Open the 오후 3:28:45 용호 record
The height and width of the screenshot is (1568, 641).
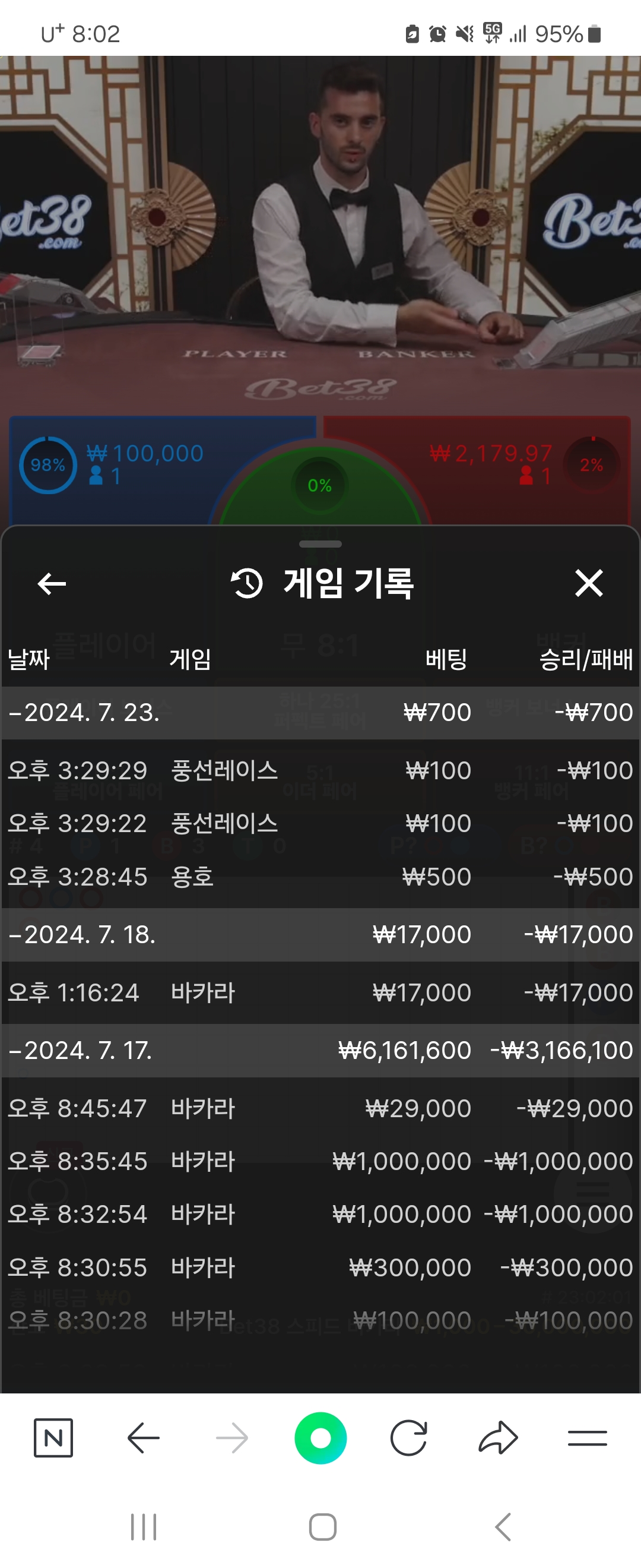tap(320, 877)
